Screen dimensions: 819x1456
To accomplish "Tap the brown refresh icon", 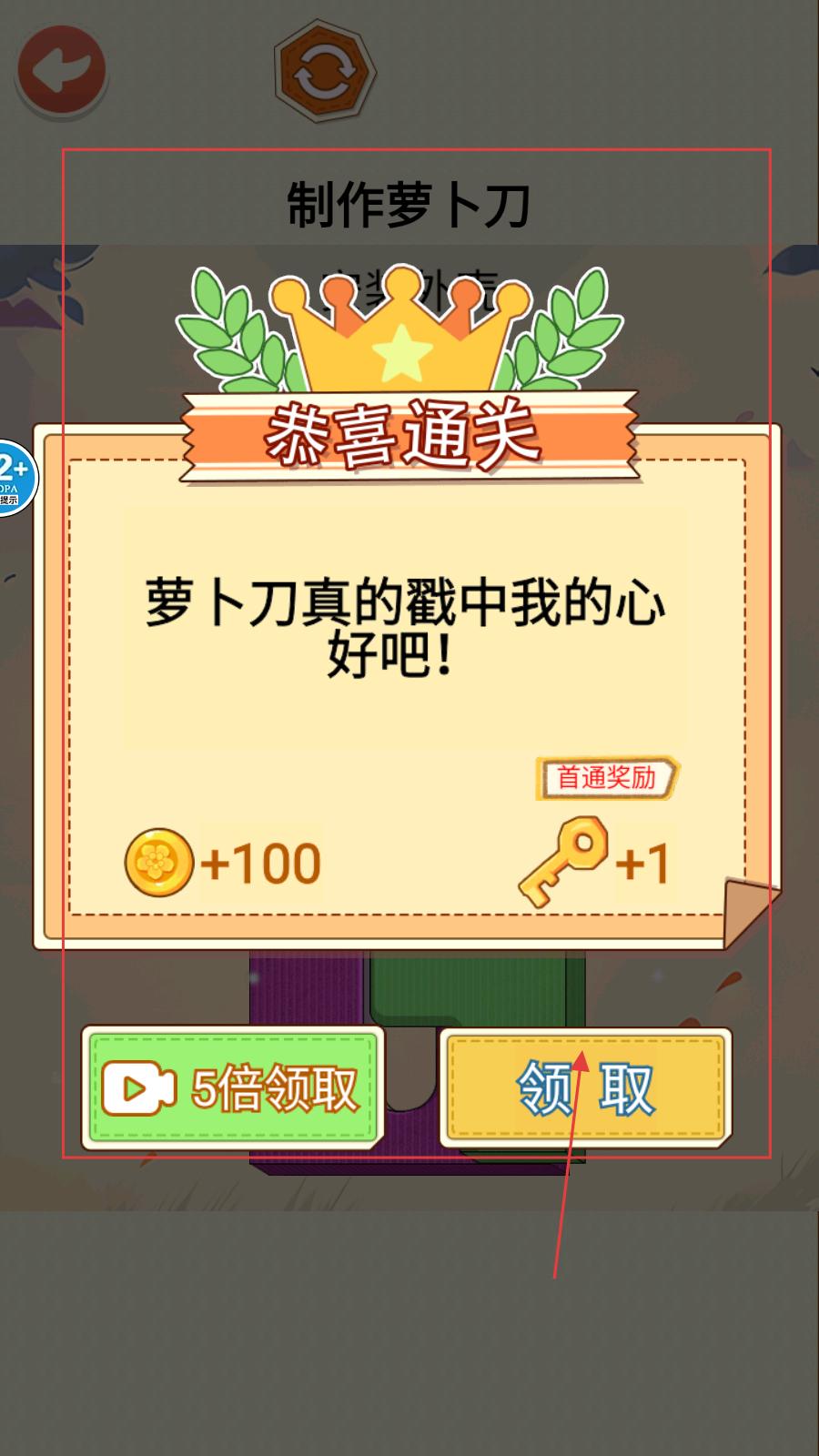I will point(325,73).
